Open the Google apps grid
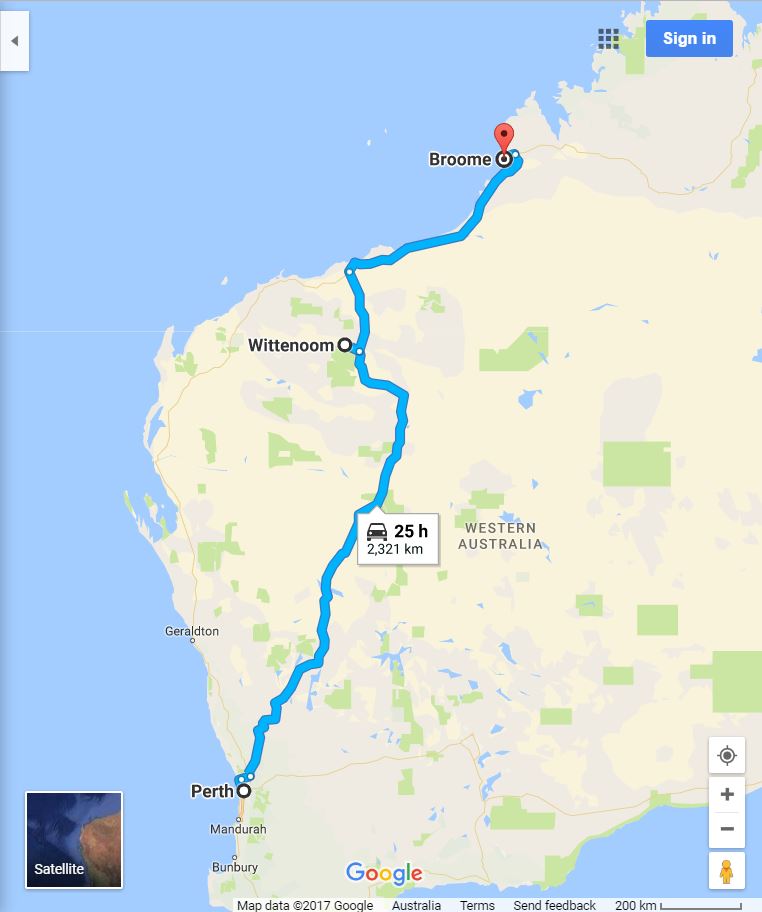Image resolution: width=762 pixels, height=912 pixels. (x=608, y=39)
